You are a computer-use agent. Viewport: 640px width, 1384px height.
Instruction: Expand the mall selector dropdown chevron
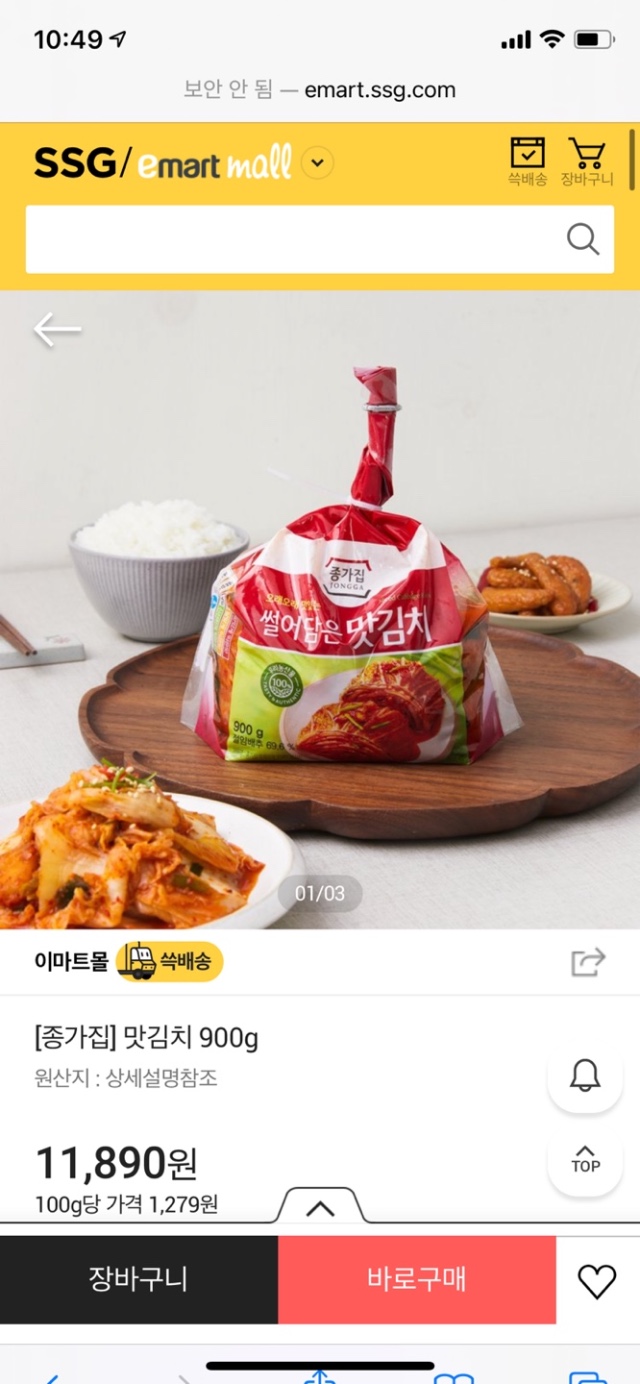coord(318,162)
